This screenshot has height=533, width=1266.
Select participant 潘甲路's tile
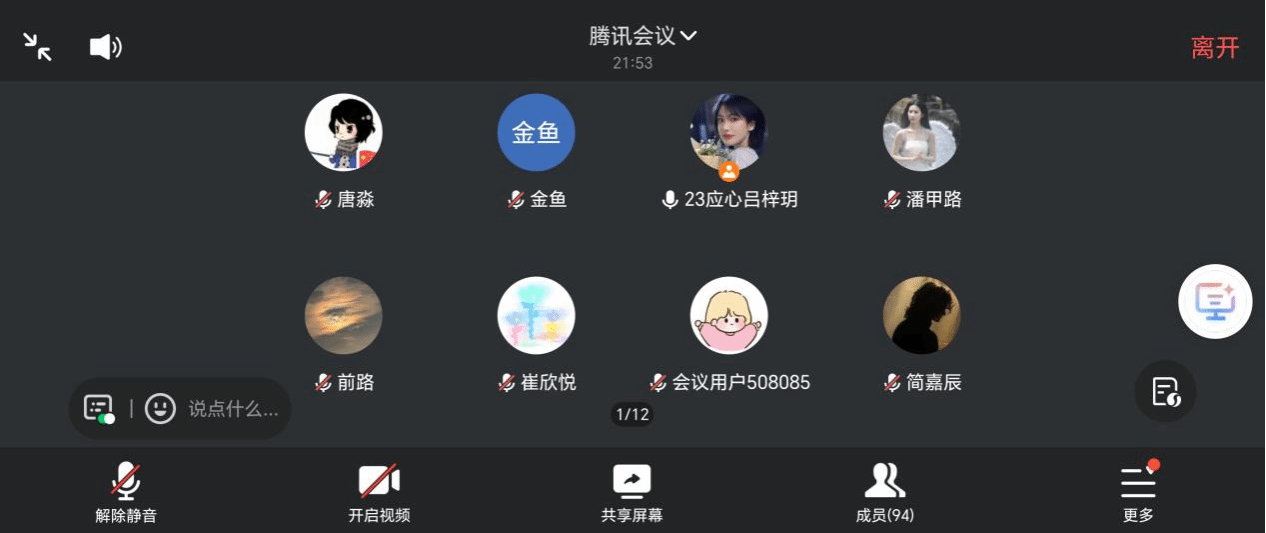pos(921,133)
